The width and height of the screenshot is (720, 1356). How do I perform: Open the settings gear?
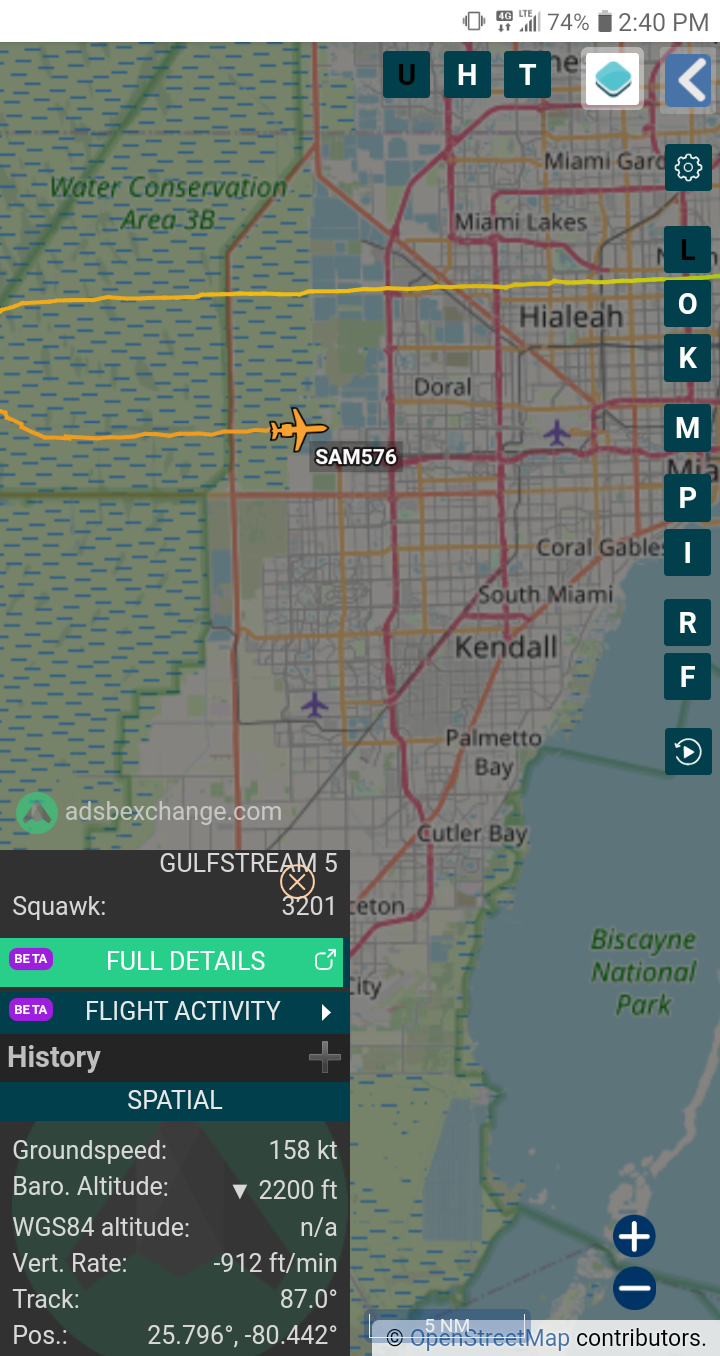pos(688,167)
